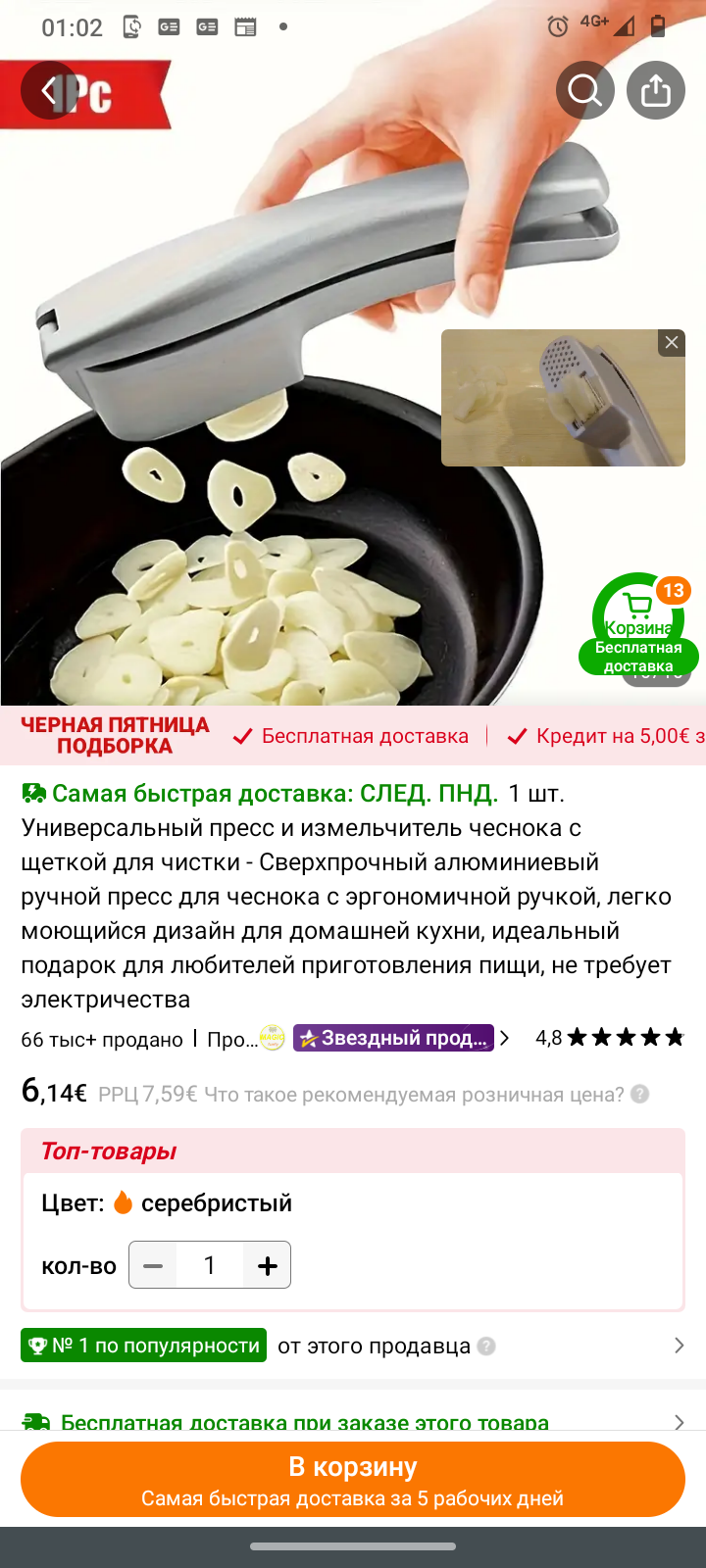Open the Звездный продавец badge details
The height and width of the screenshot is (1568, 706).
point(397,1038)
